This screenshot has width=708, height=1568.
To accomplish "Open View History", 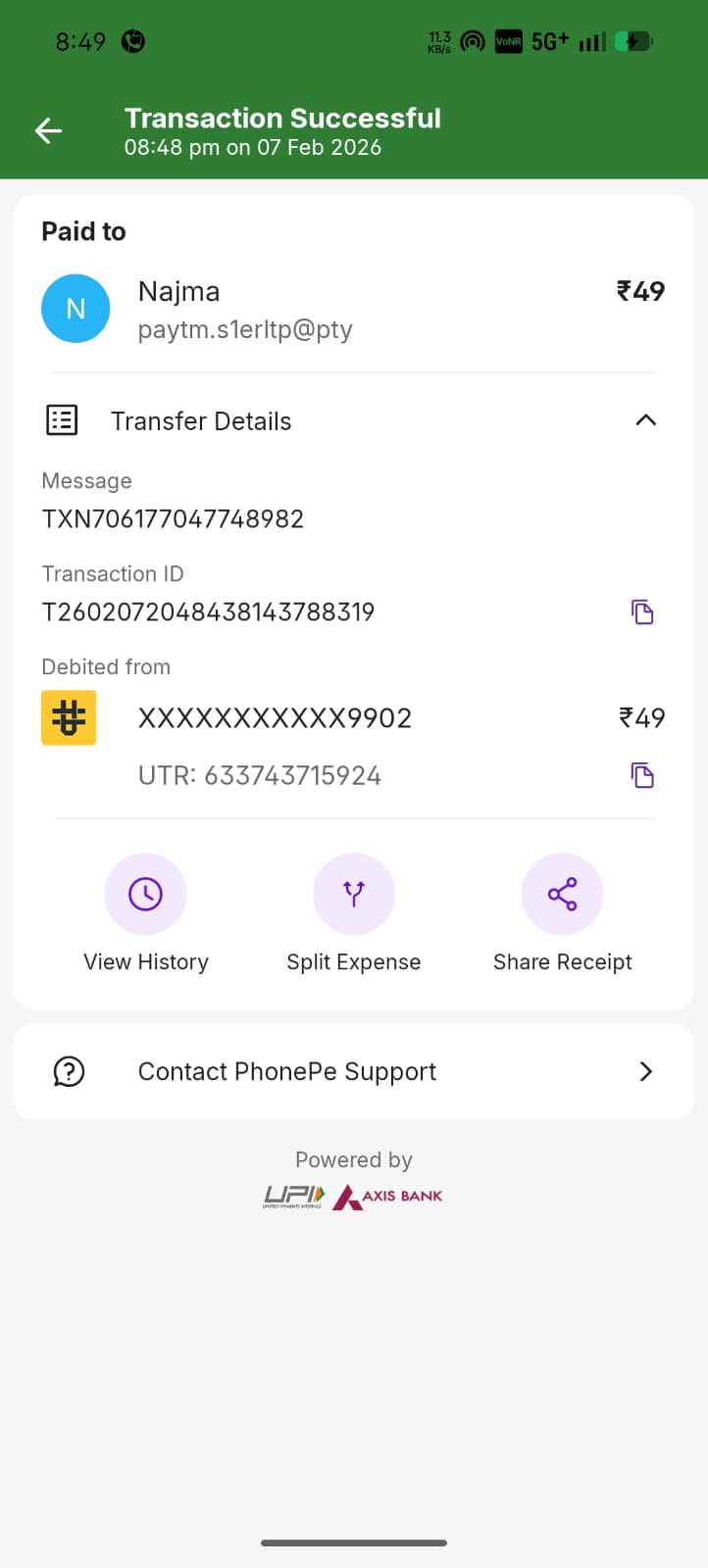I will (x=145, y=895).
